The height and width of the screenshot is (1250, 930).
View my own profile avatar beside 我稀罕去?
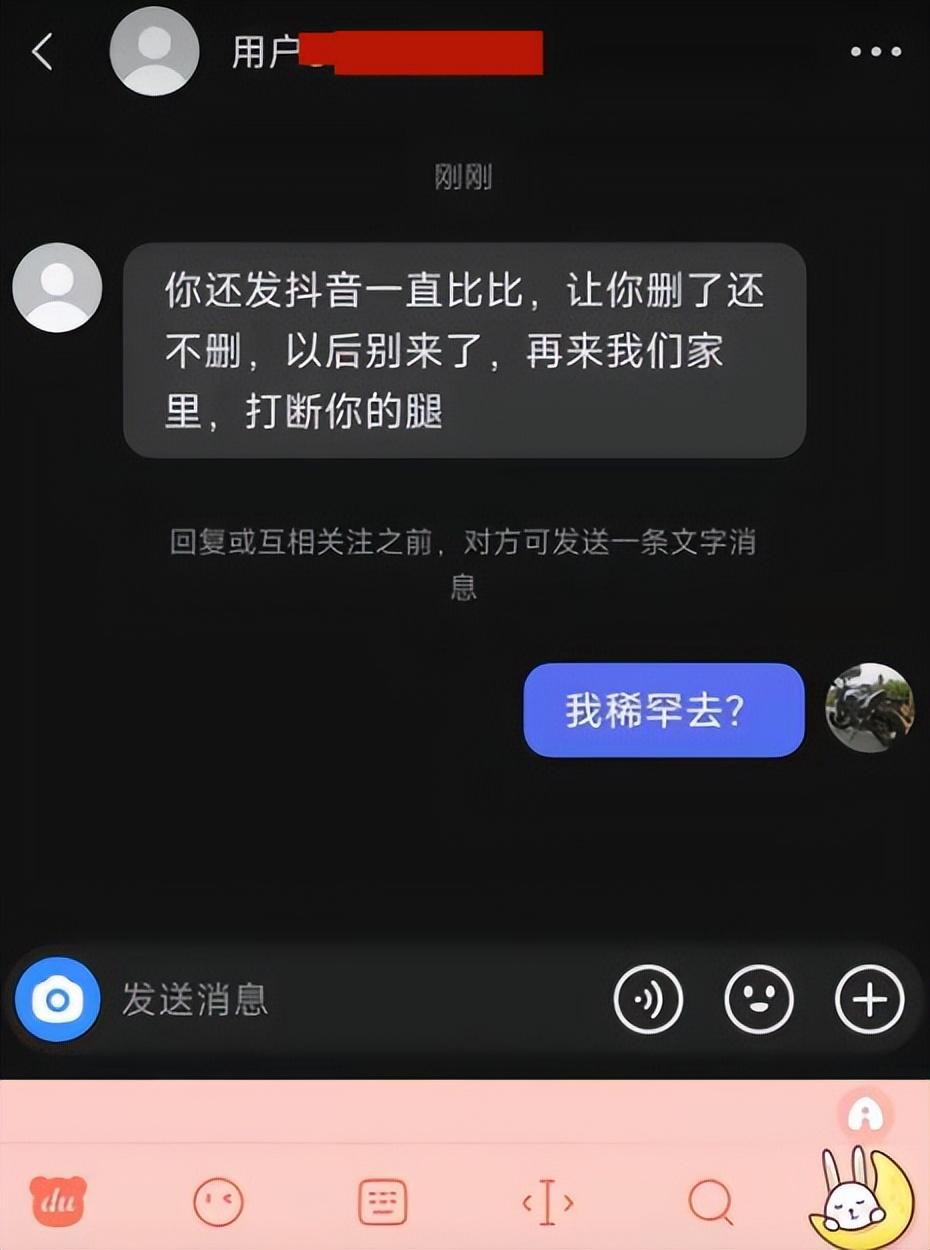pos(869,708)
